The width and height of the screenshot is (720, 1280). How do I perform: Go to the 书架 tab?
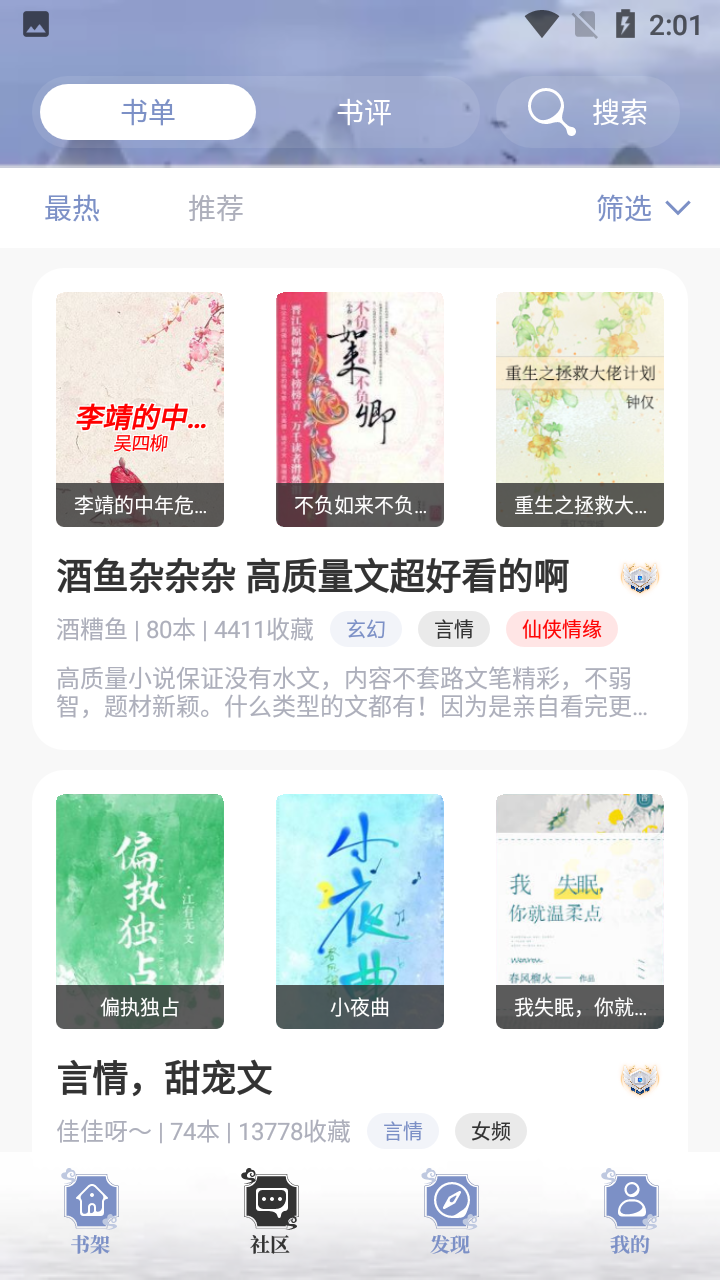coord(91,1212)
